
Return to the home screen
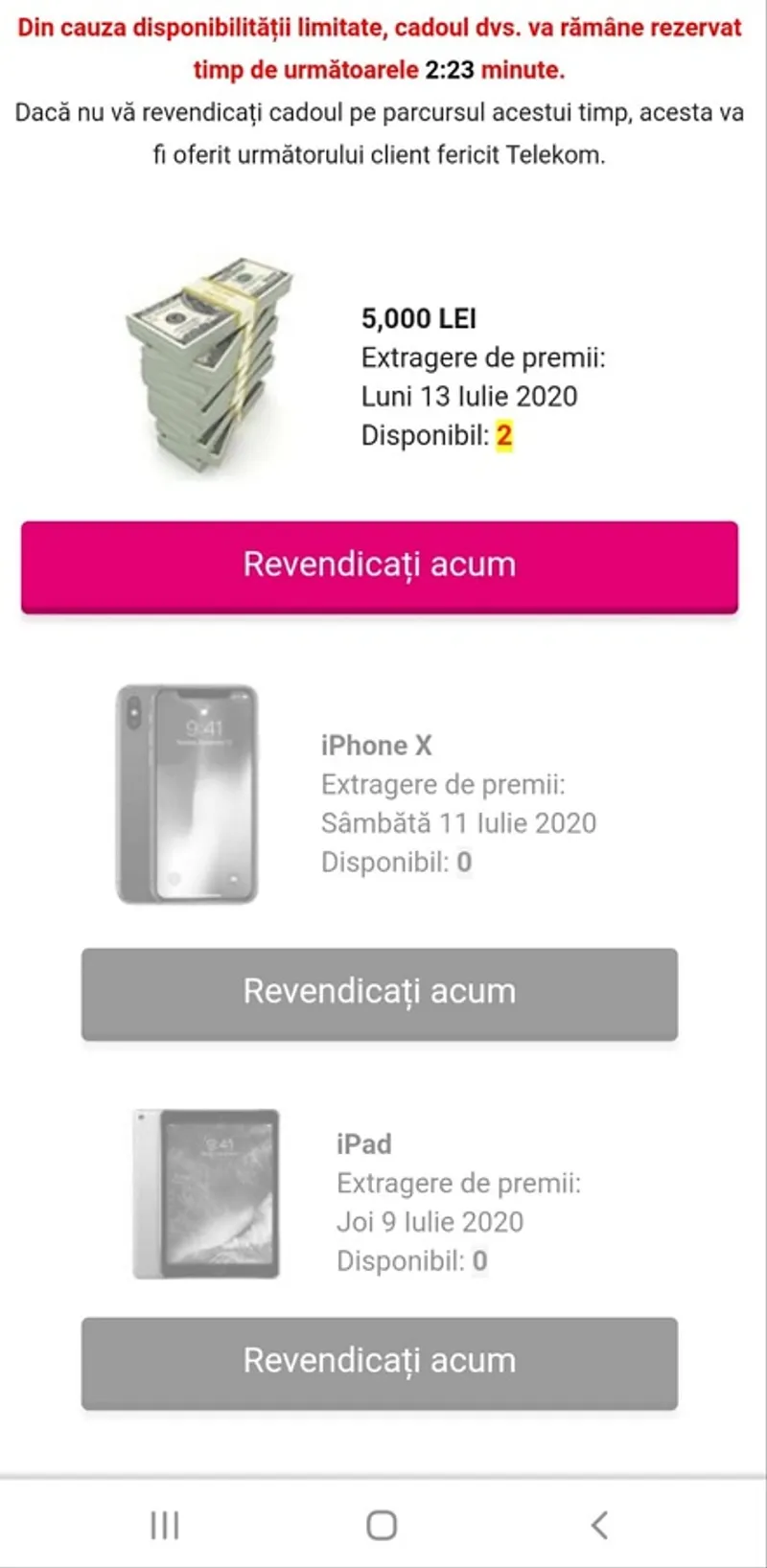click(382, 1524)
